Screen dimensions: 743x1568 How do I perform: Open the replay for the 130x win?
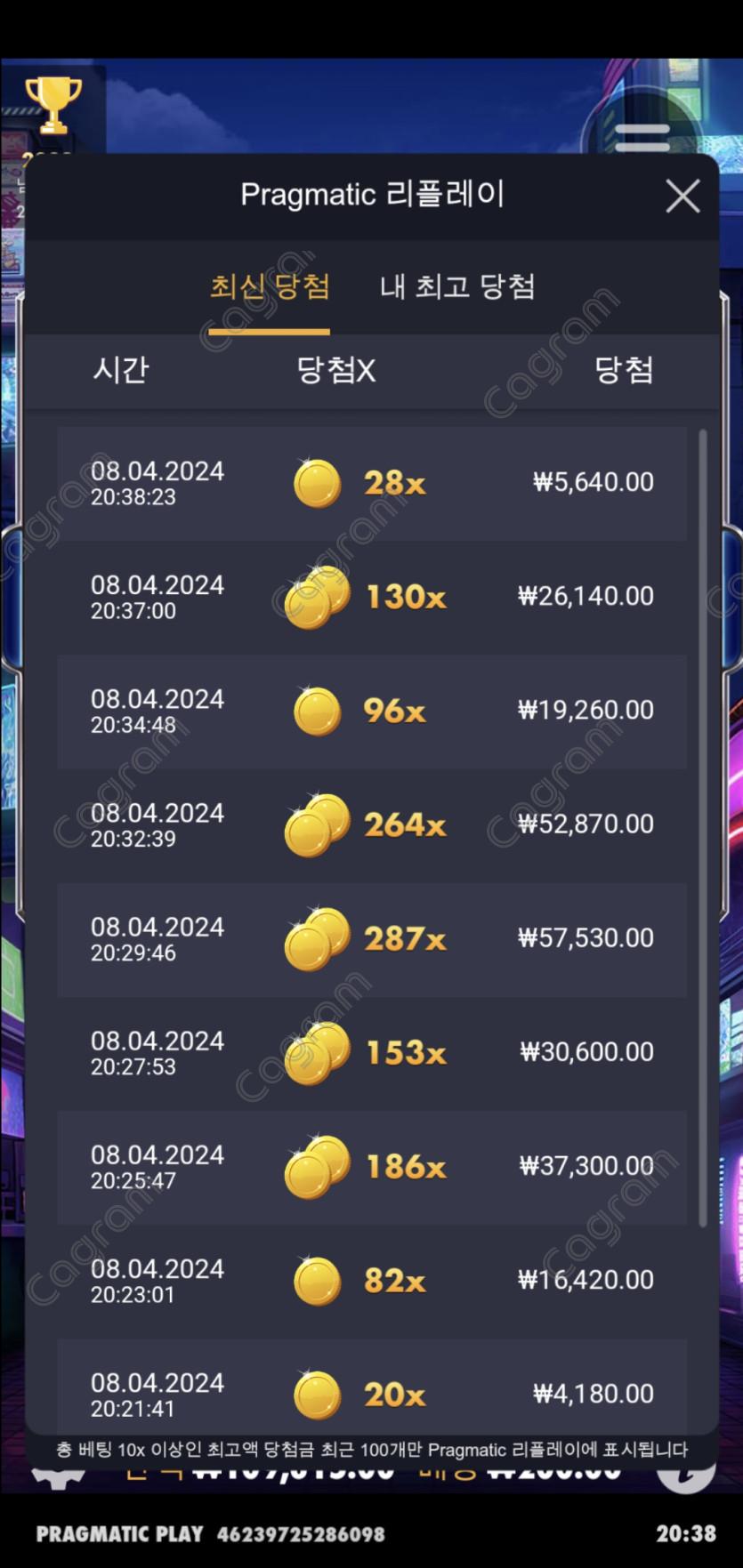tap(372, 597)
